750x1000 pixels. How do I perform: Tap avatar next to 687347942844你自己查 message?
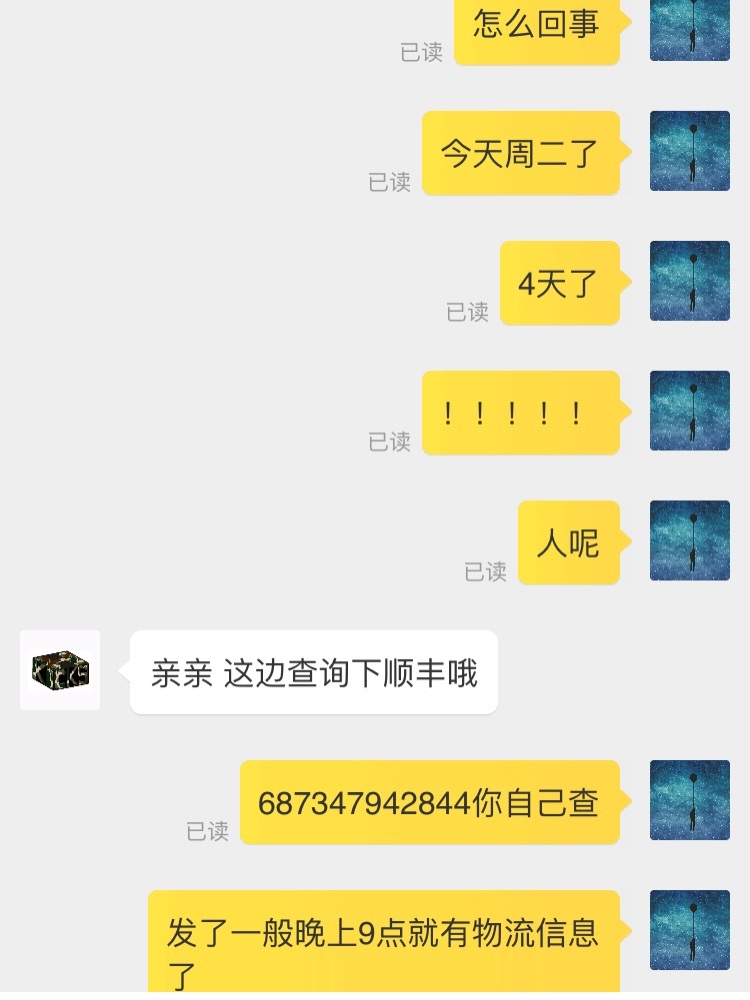[690, 800]
